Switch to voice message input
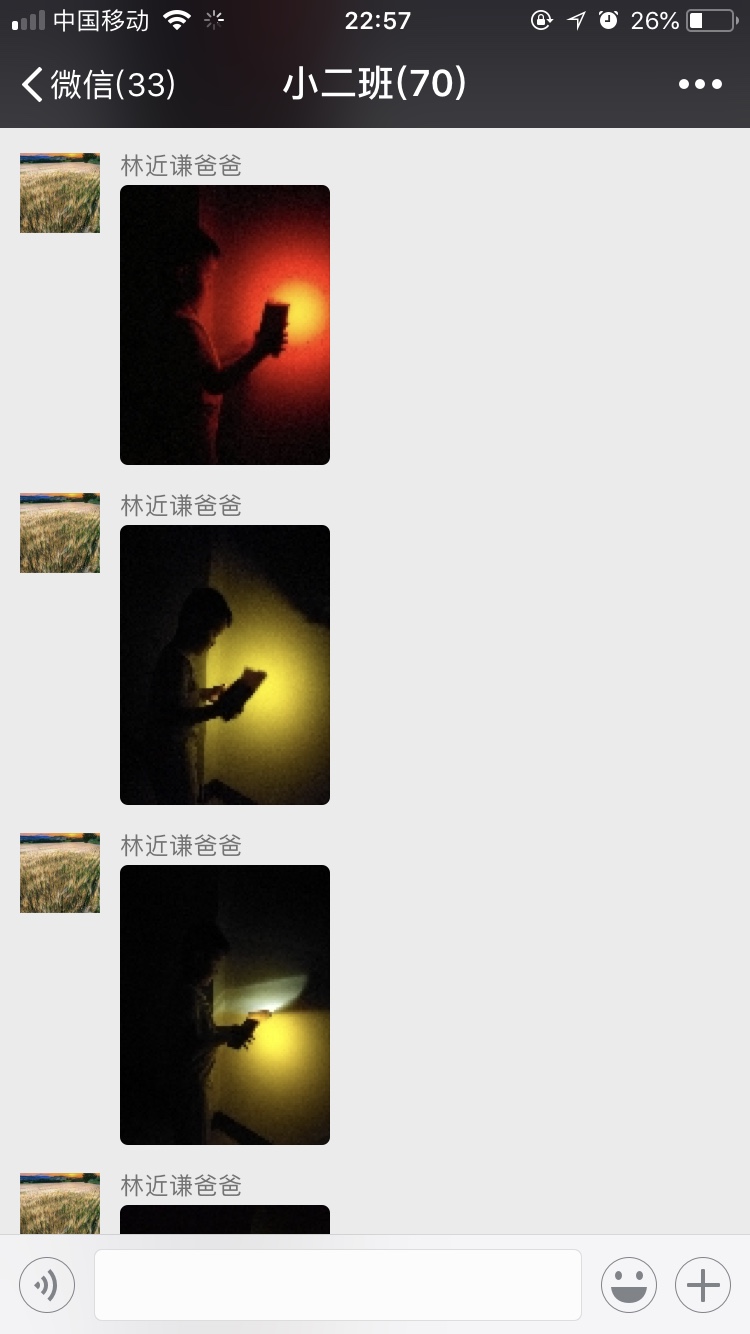 pos(47,1284)
